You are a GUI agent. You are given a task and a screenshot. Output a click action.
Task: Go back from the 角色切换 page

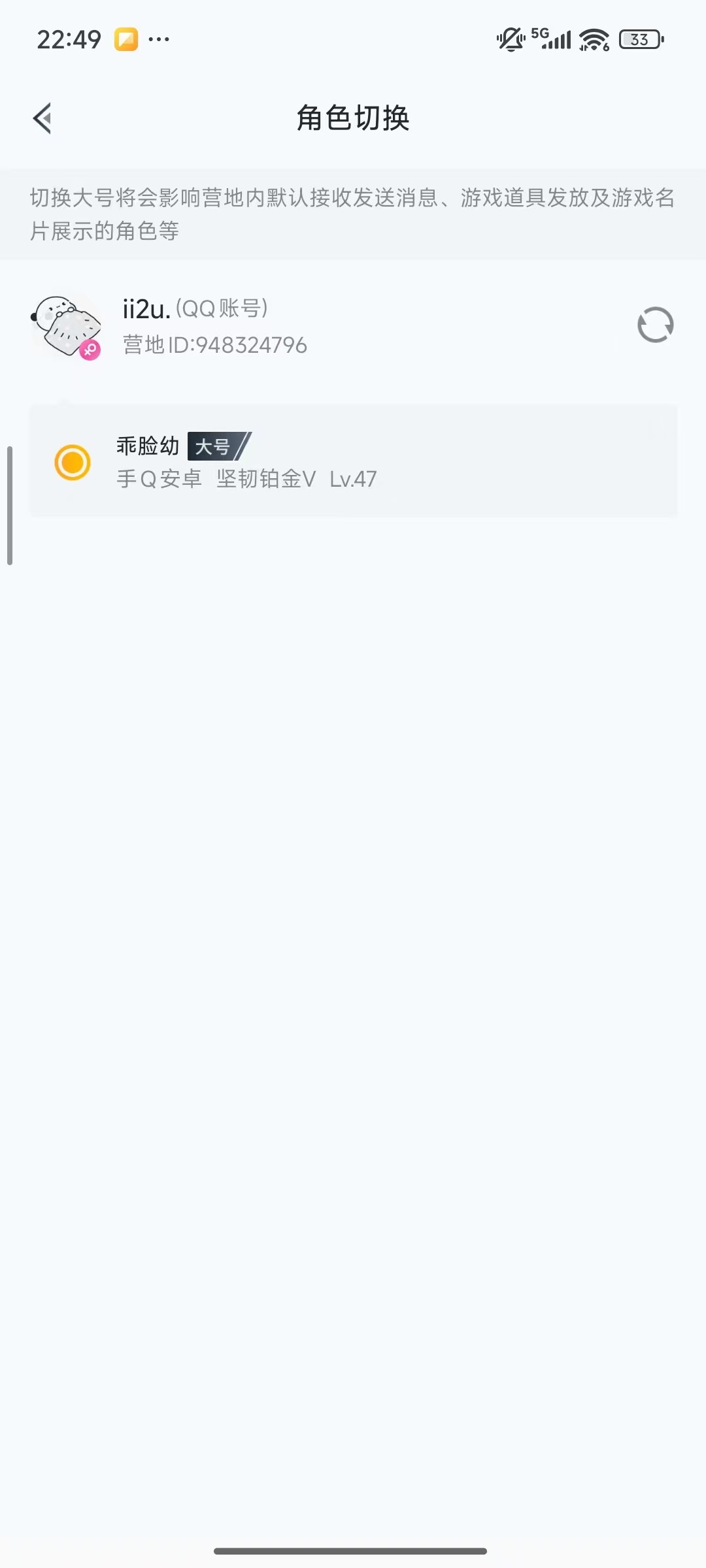pos(42,118)
